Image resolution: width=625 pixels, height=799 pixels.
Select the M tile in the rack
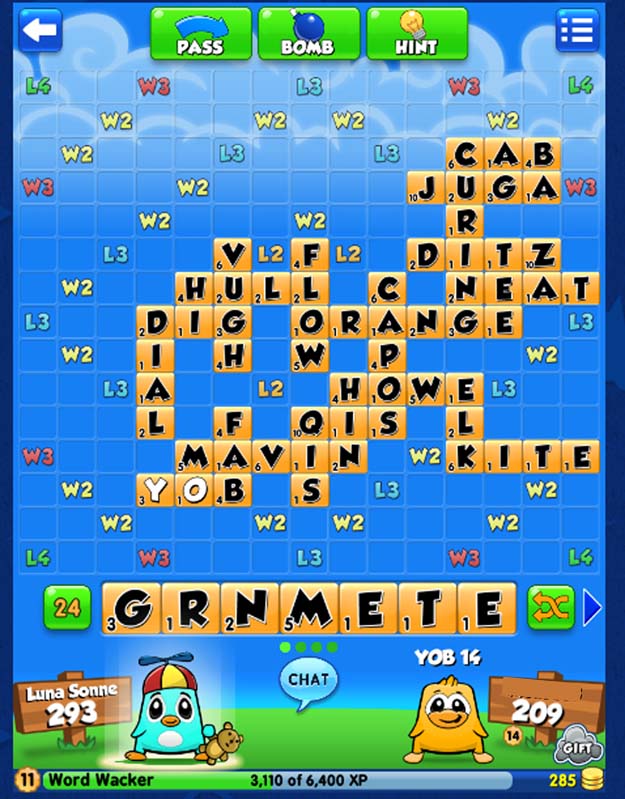309,609
